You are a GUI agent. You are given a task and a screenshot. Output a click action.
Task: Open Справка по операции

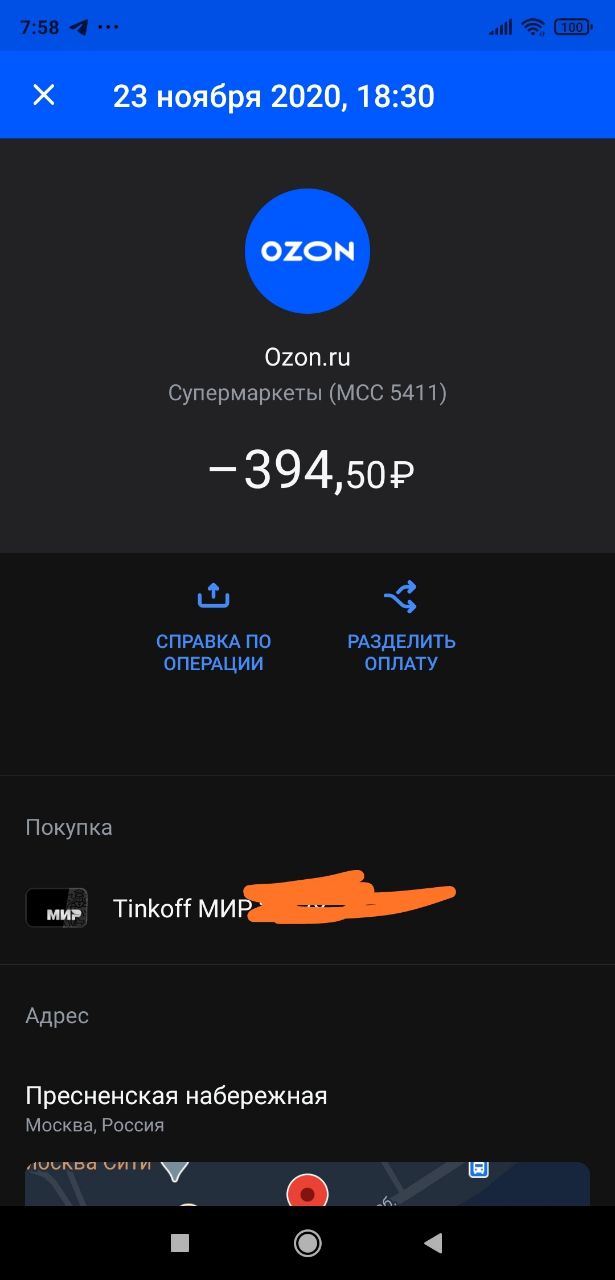pyautogui.click(x=214, y=627)
